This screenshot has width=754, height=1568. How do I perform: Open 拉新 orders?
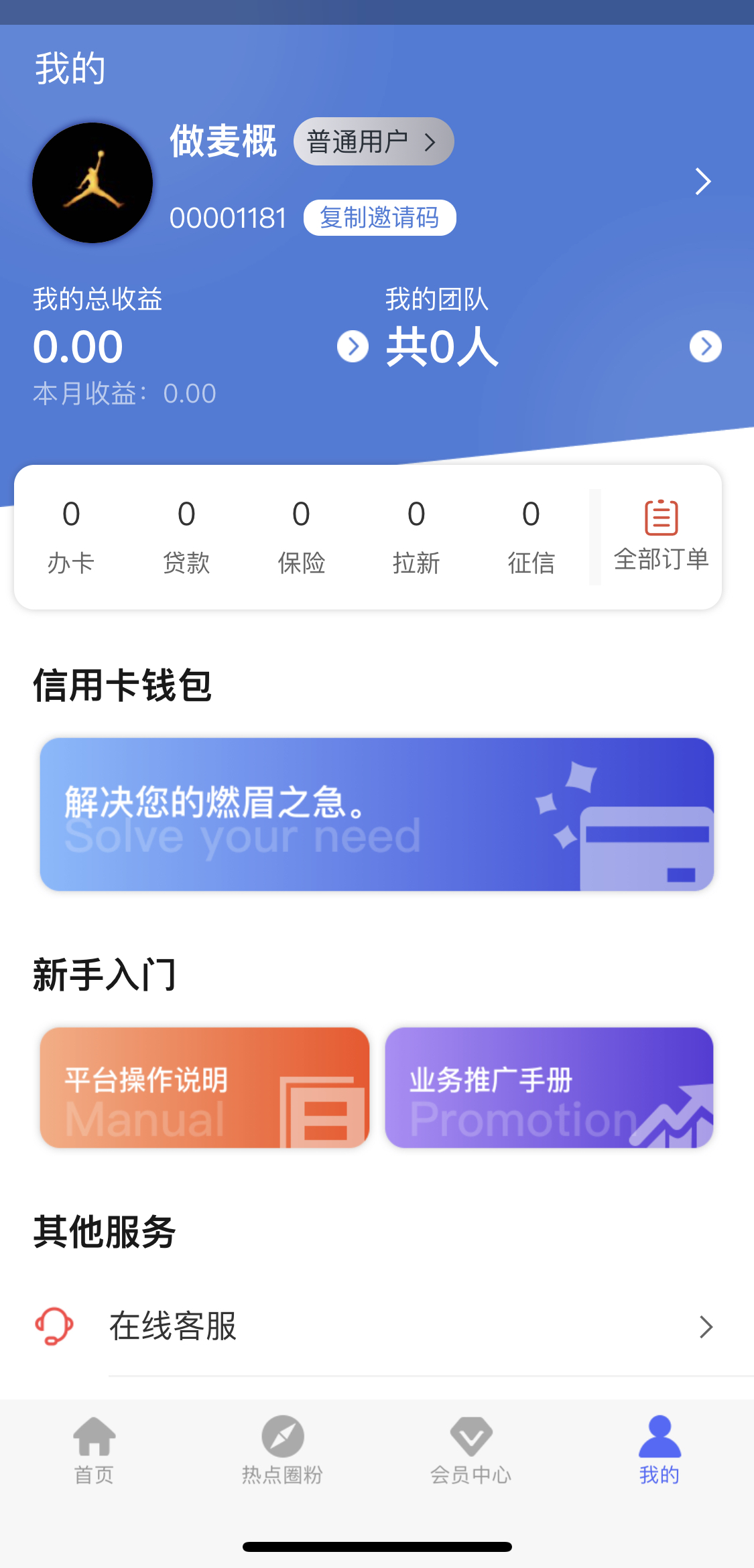(x=416, y=537)
